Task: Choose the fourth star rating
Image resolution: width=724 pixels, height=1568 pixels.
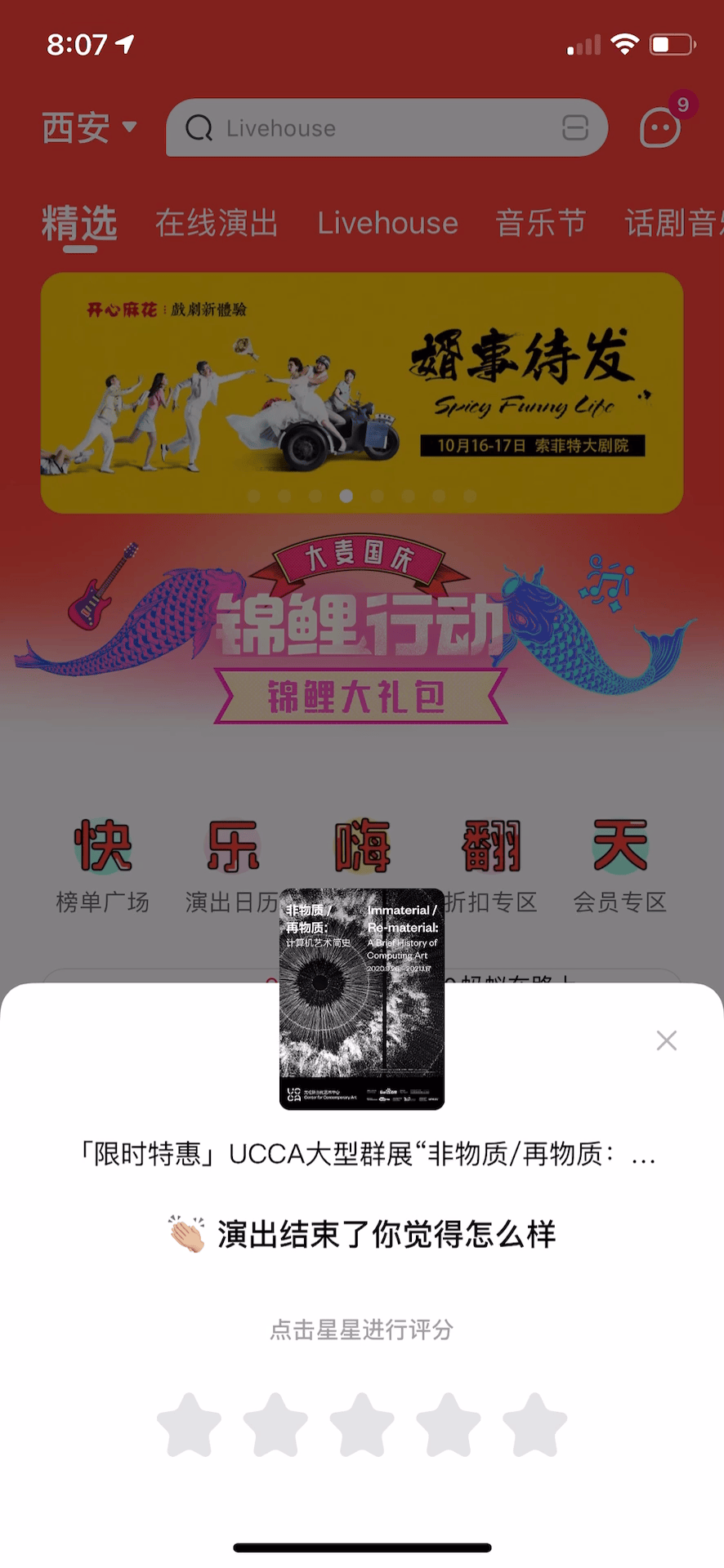Action: click(x=449, y=1425)
